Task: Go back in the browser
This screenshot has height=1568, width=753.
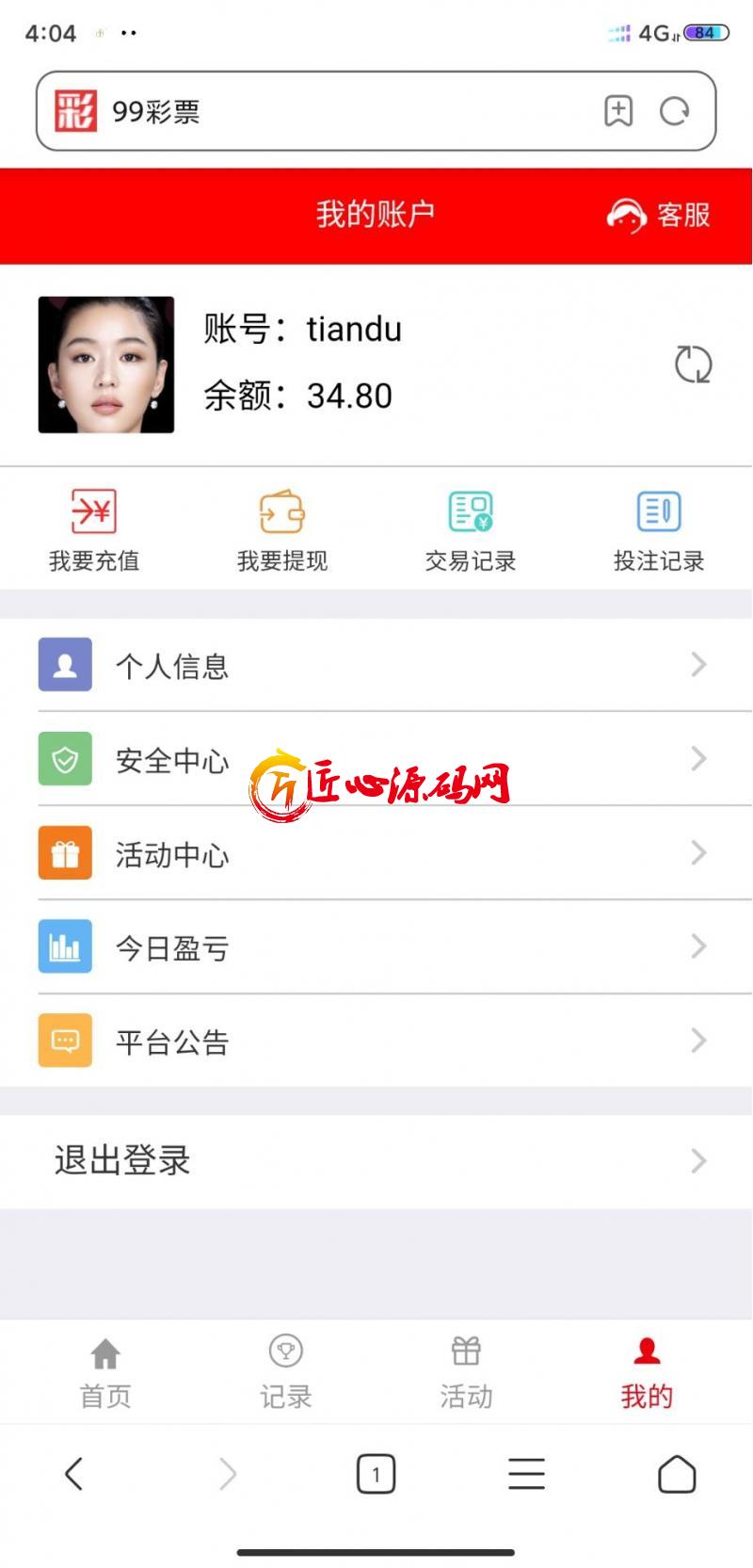Action: tap(74, 1474)
